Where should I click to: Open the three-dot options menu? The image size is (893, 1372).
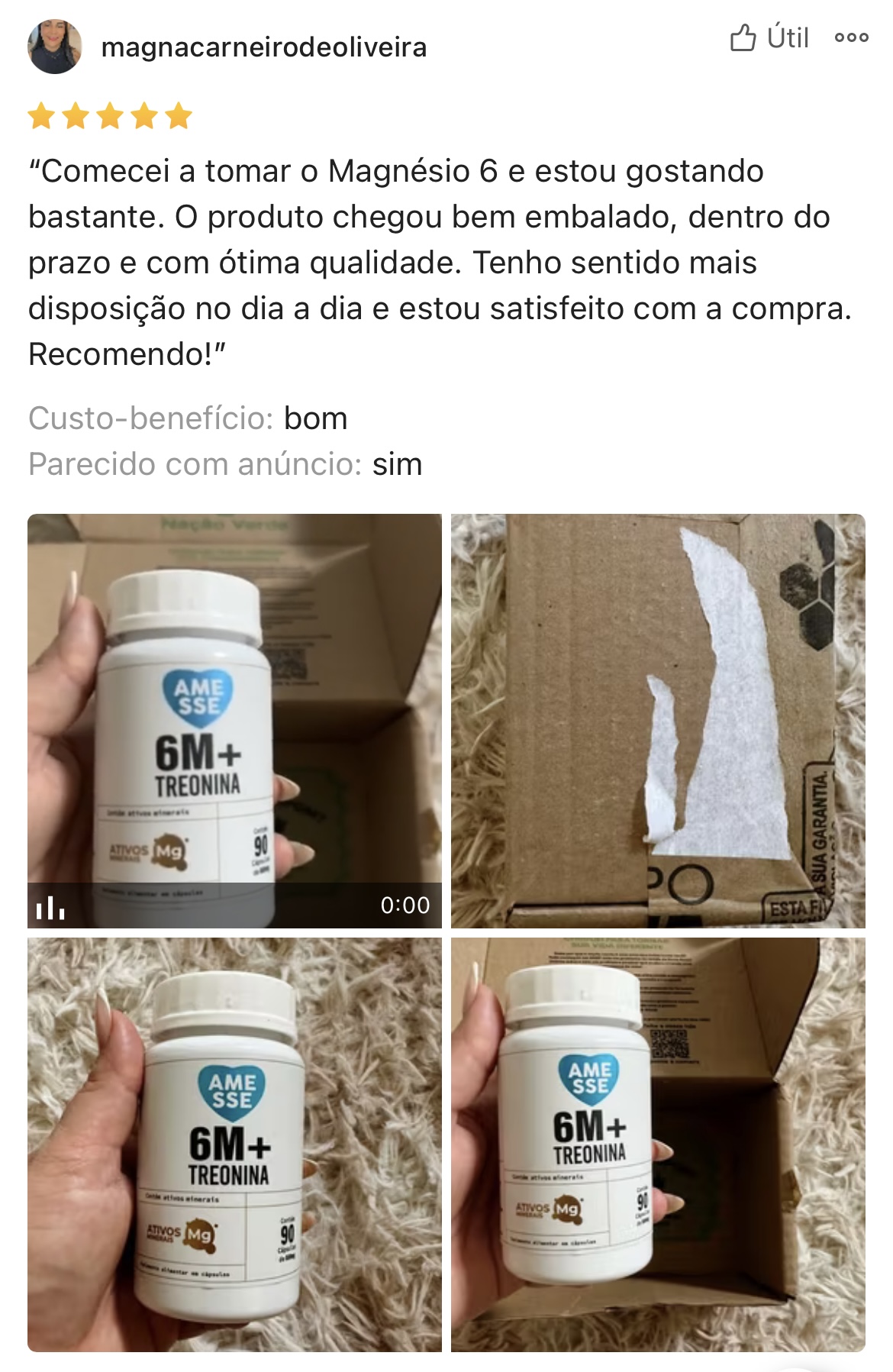[x=851, y=37]
